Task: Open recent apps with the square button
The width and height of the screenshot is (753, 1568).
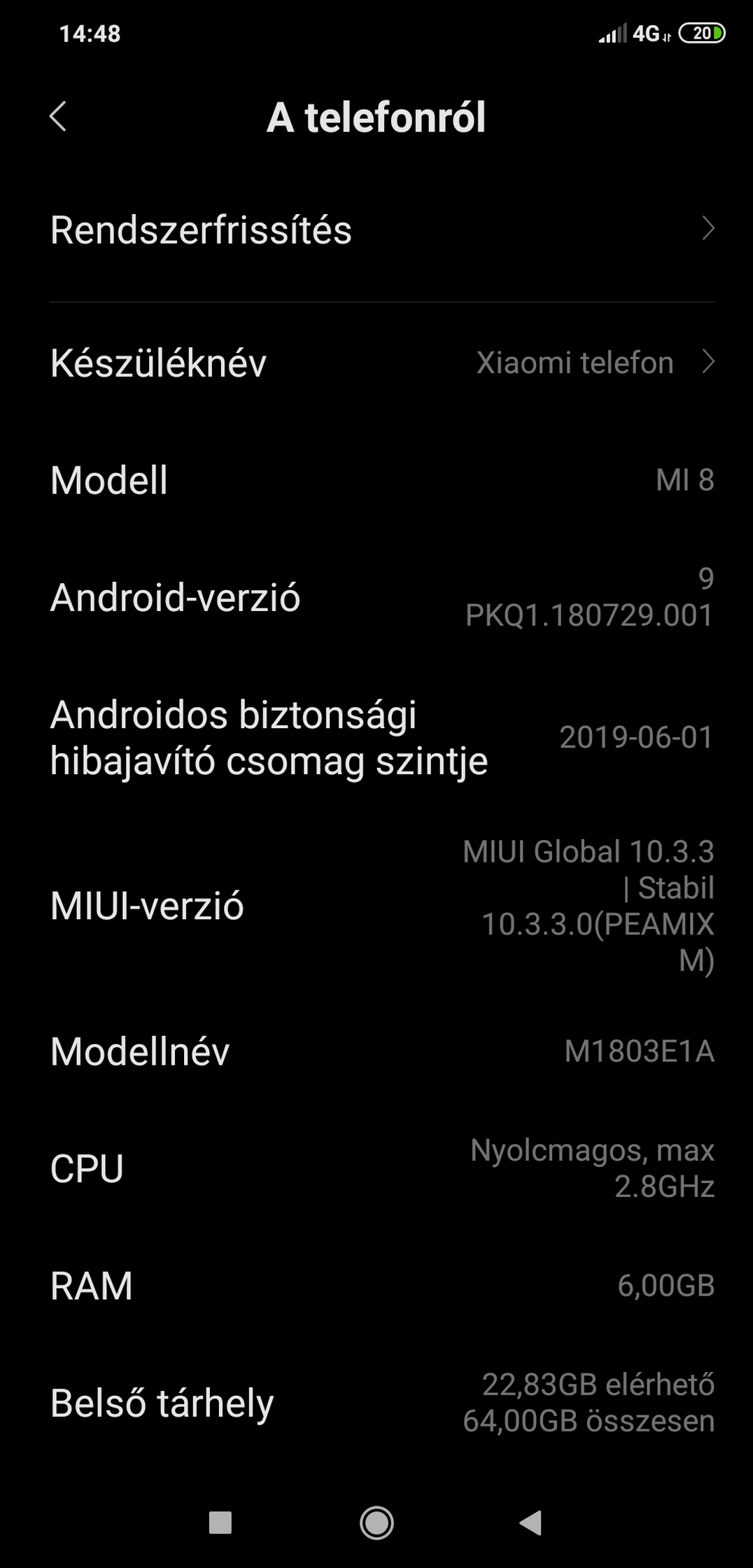Action: pyautogui.click(x=220, y=1522)
